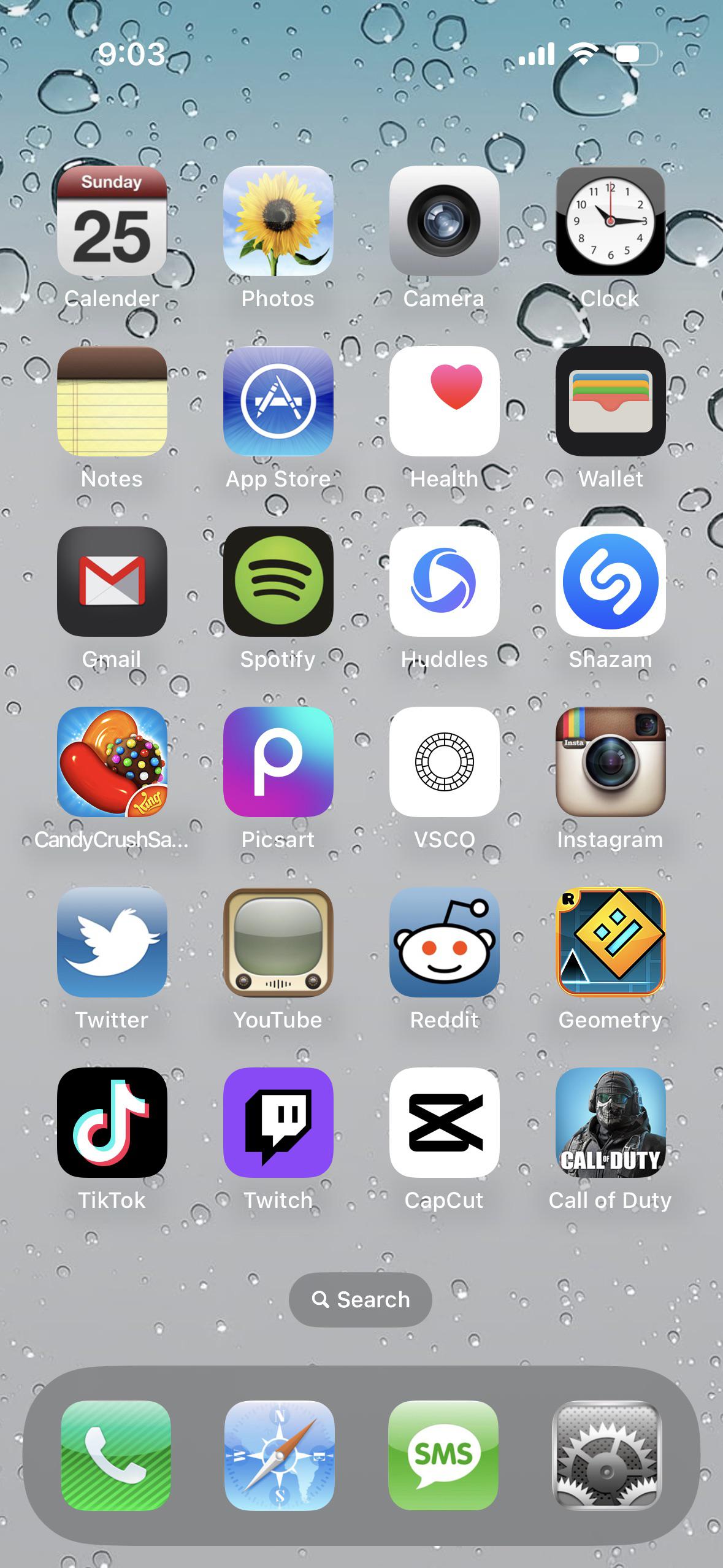Launch Call of Duty
The image size is (723, 1568).
611,1123
